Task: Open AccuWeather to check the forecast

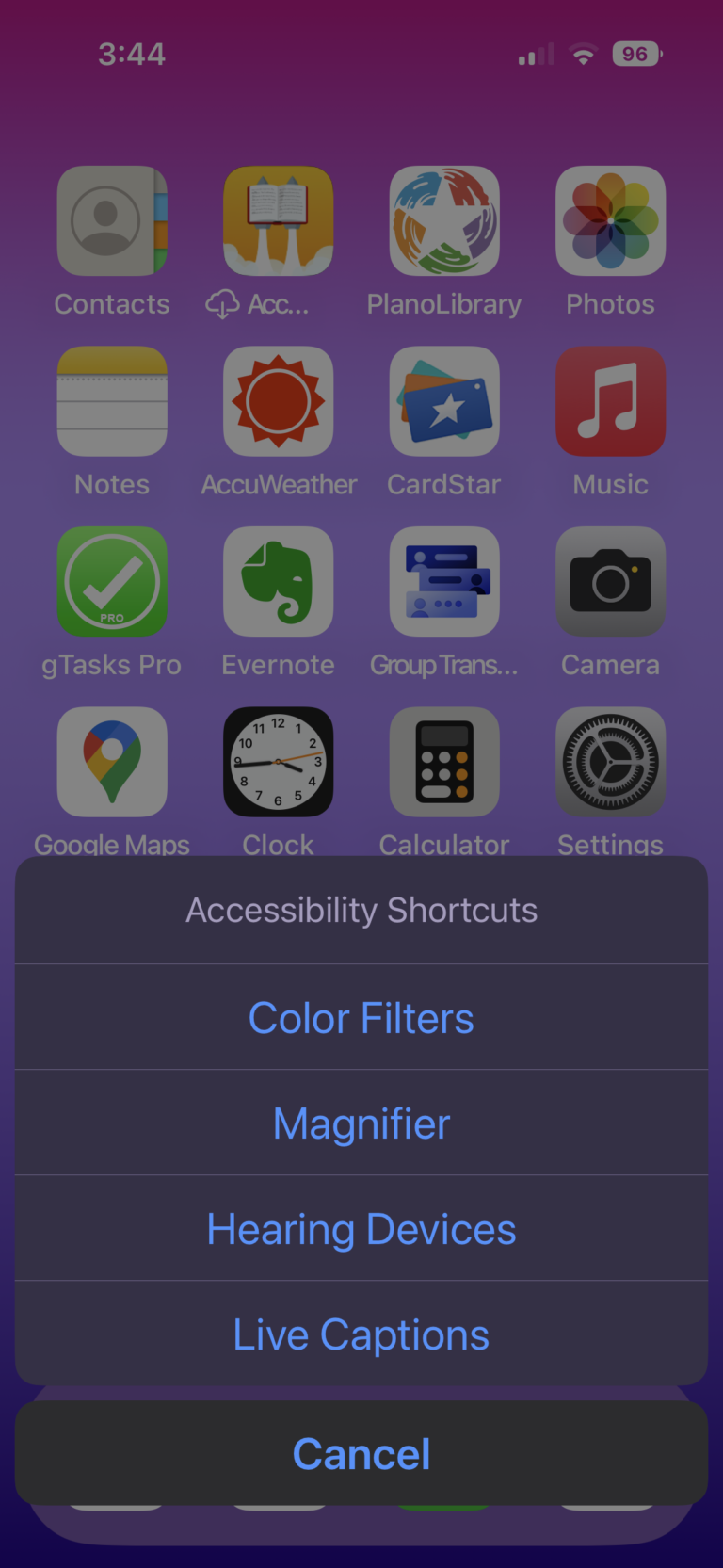Action: (x=278, y=400)
